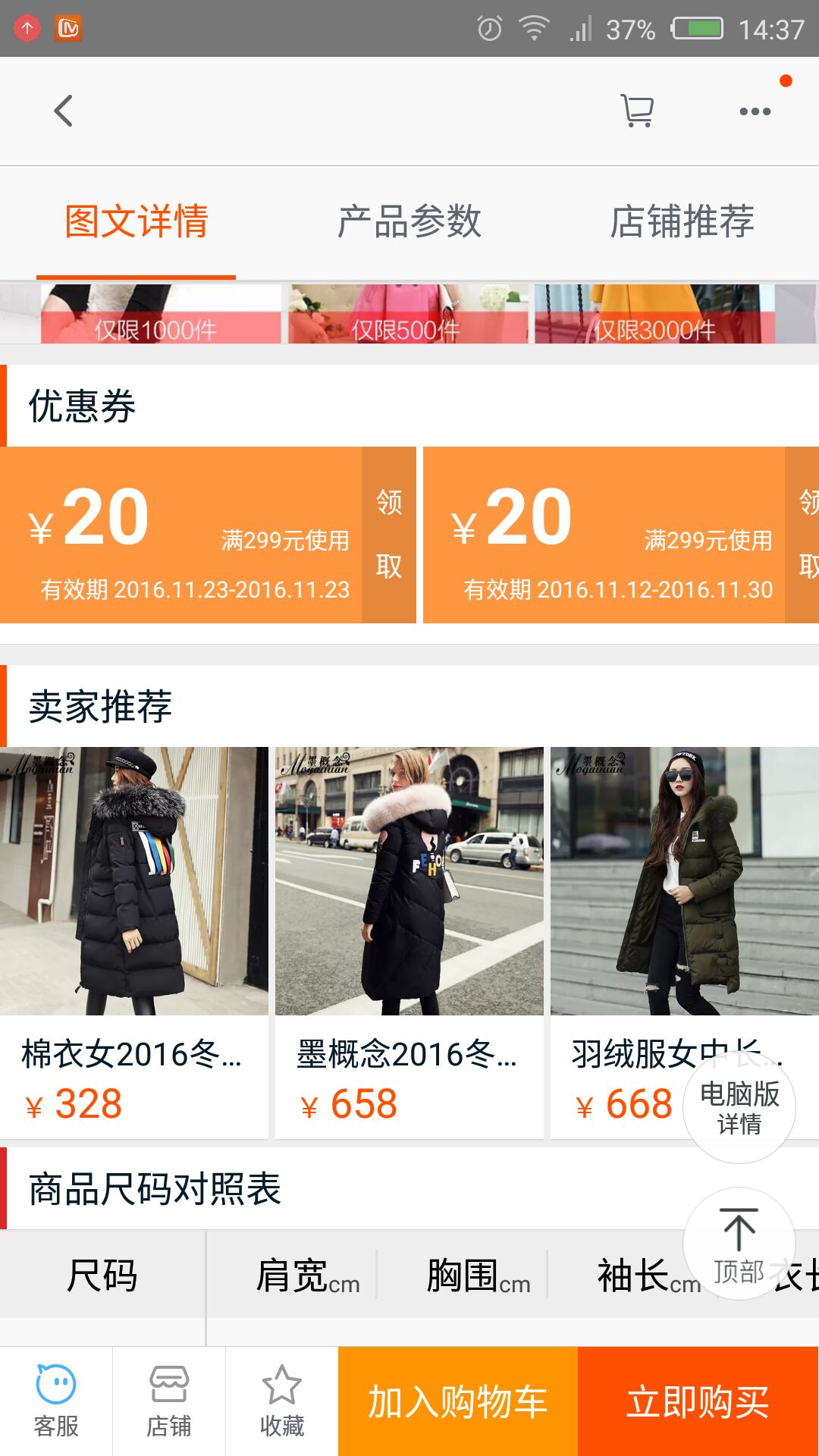
Task: Switch to the 产品参数 tab
Action: click(409, 221)
